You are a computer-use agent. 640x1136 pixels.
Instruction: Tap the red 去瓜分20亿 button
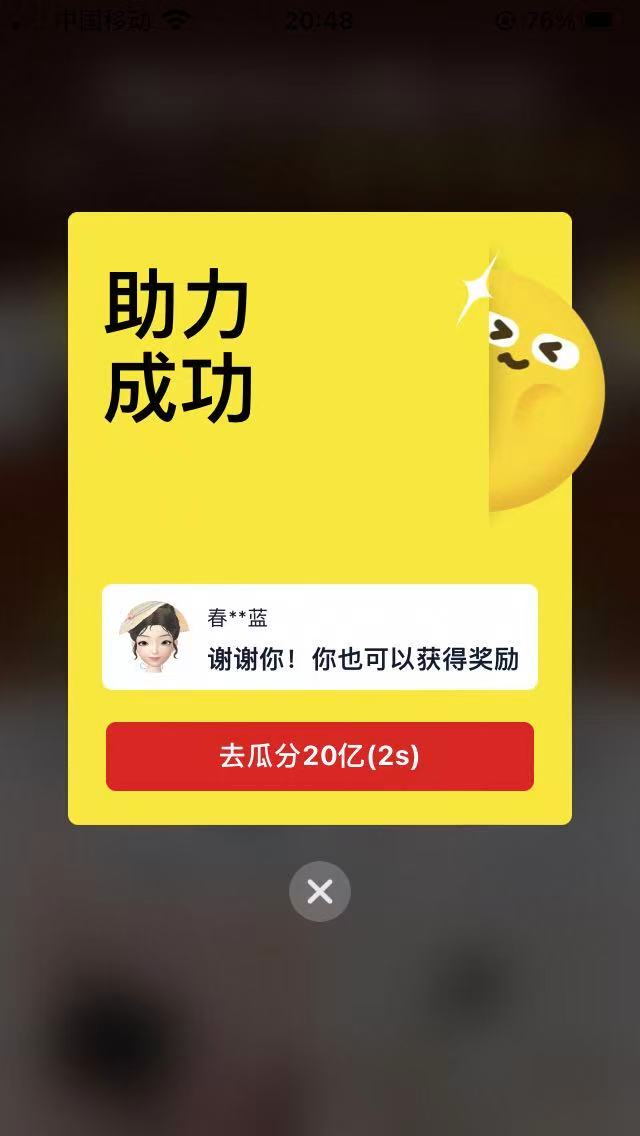[320, 756]
